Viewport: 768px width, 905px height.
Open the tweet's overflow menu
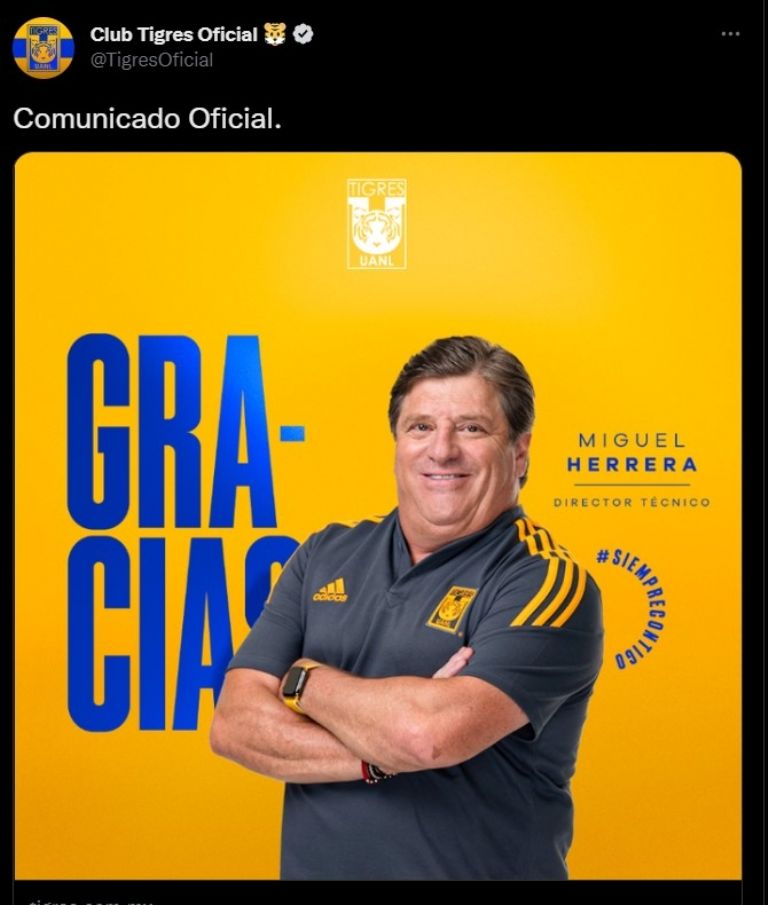click(731, 34)
